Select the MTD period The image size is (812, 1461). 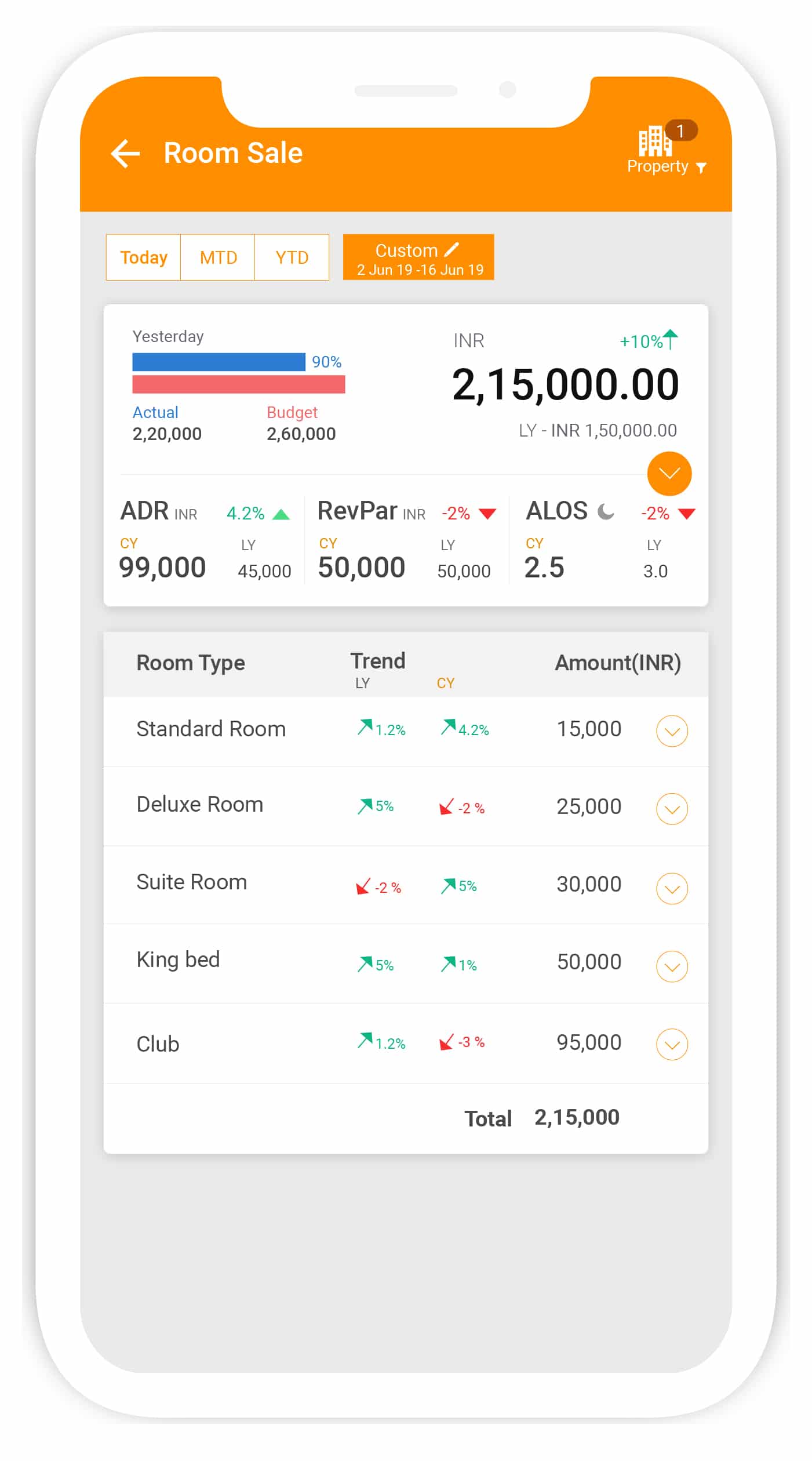pos(218,257)
